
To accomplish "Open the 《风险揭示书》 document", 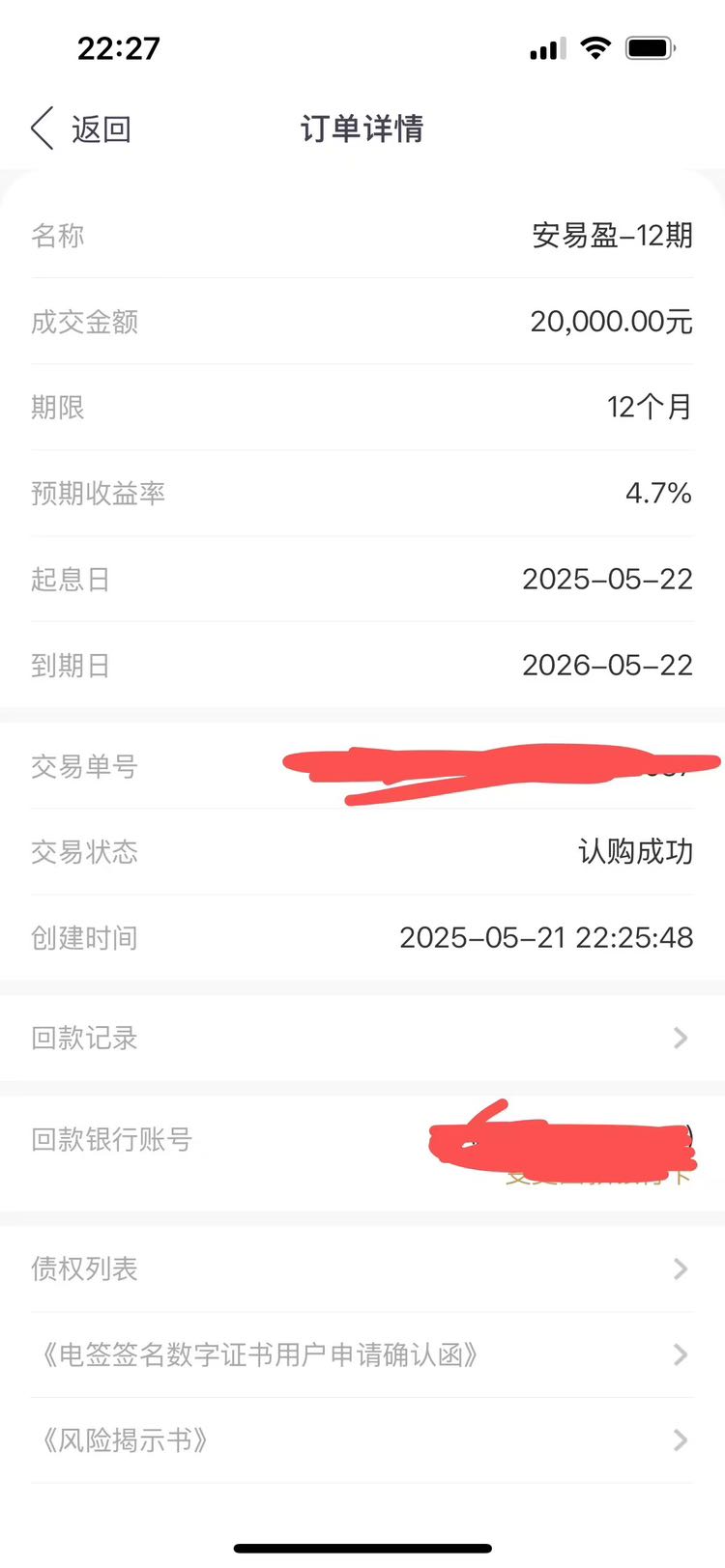I will point(362,1440).
